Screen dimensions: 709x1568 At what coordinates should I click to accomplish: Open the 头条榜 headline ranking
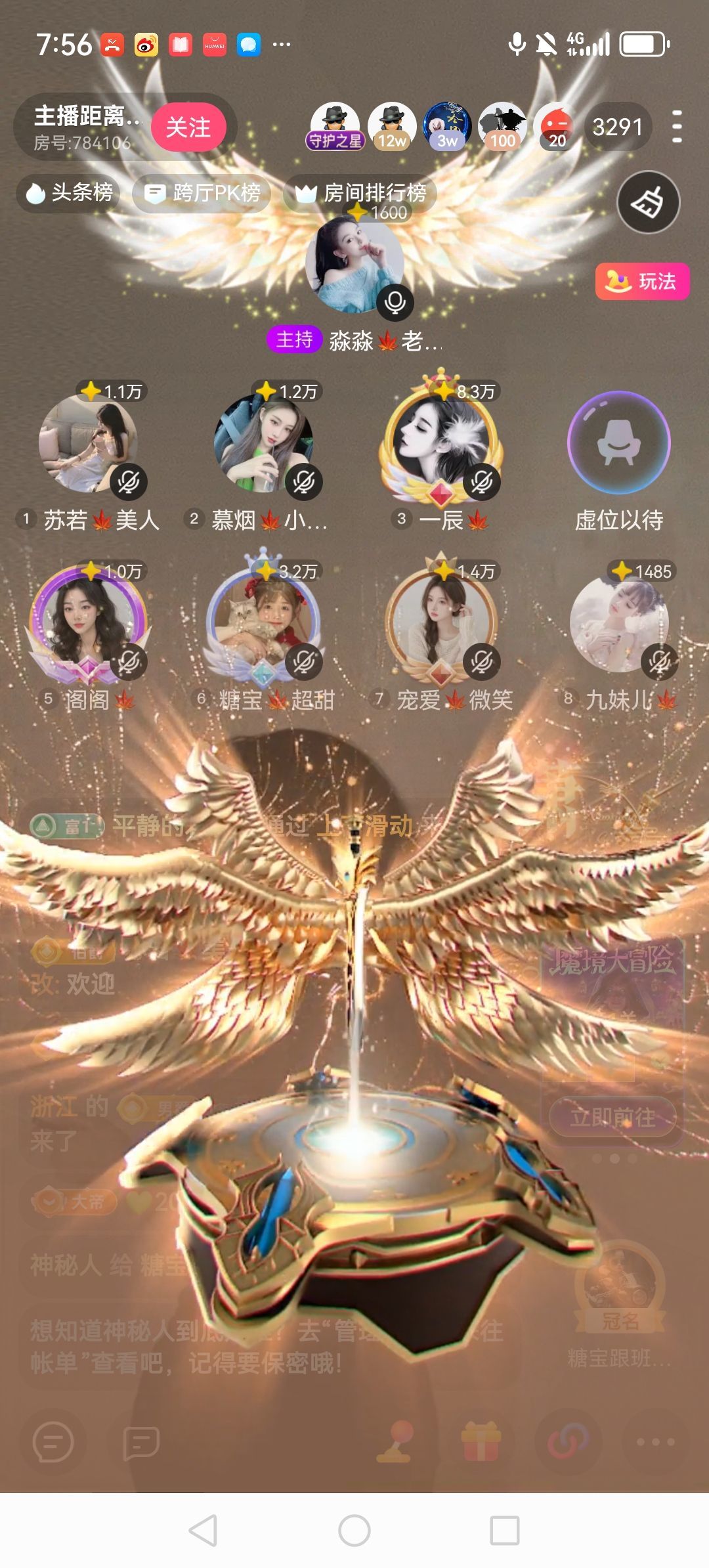(x=69, y=193)
